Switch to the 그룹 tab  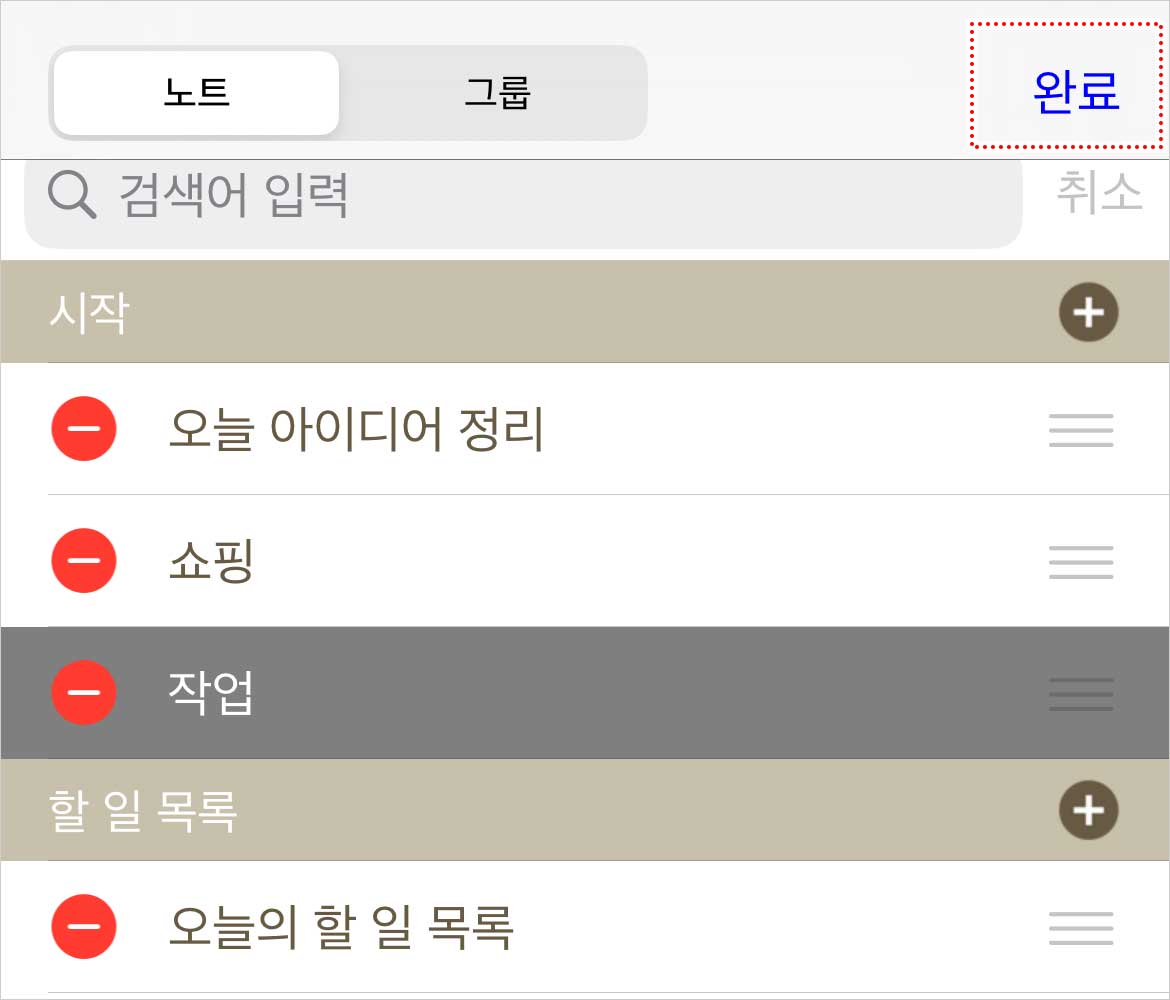coord(496,93)
